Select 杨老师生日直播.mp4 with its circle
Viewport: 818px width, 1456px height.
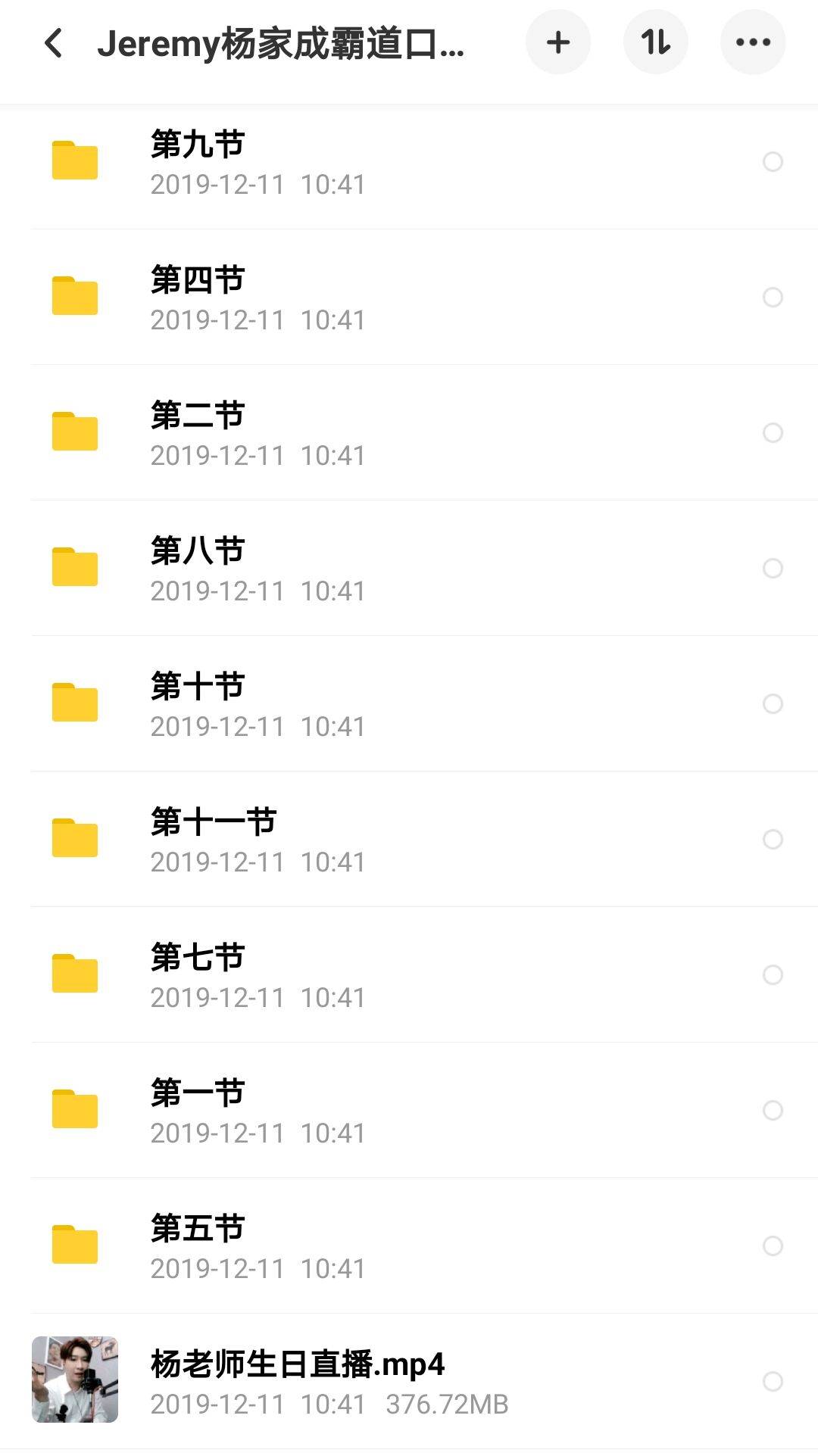pyautogui.click(x=773, y=1381)
